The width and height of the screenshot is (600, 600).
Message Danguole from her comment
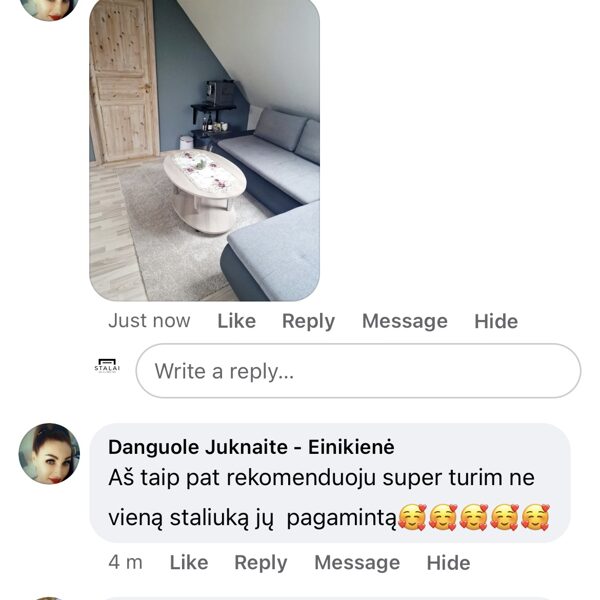point(357,563)
